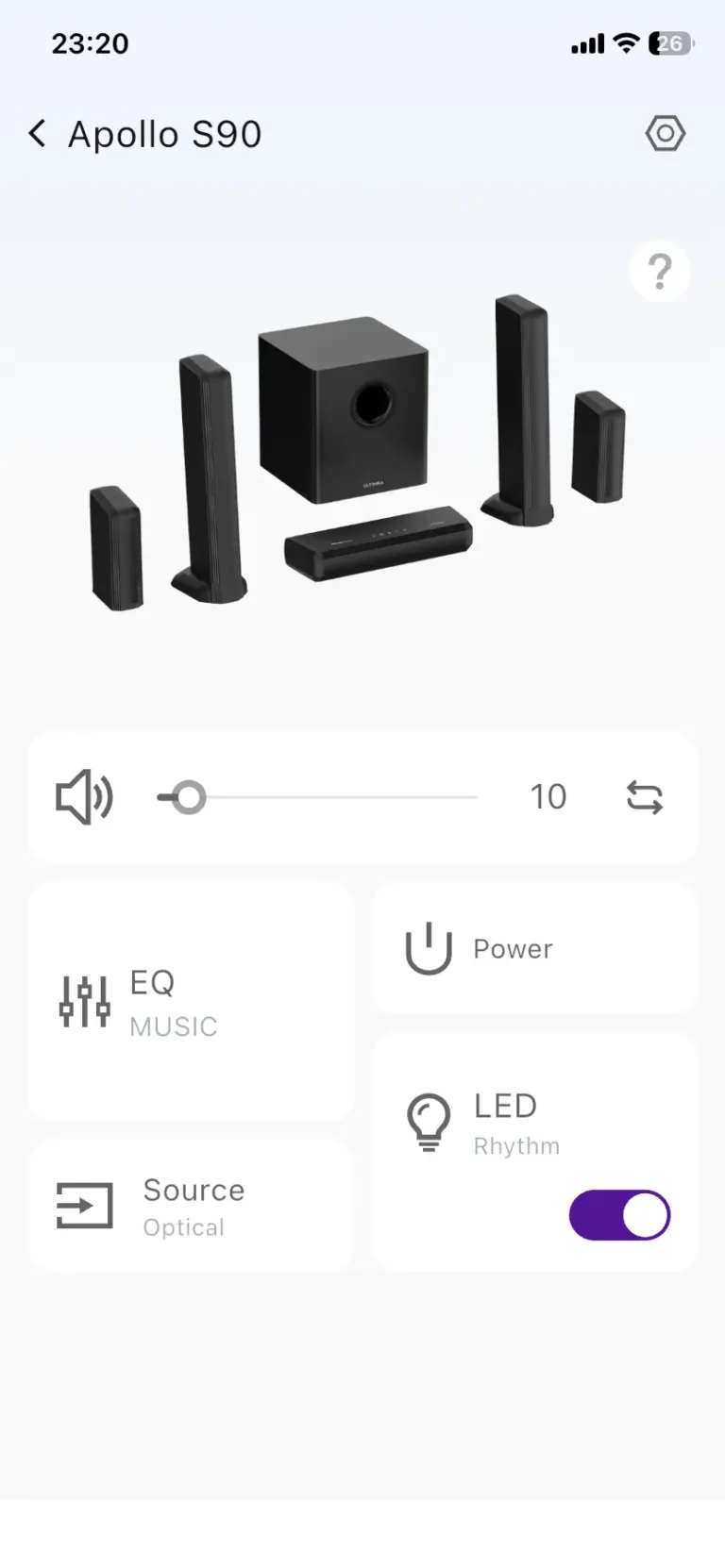The image size is (725, 1568).
Task: Click the LED light bulb icon
Action: coord(427,1119)
